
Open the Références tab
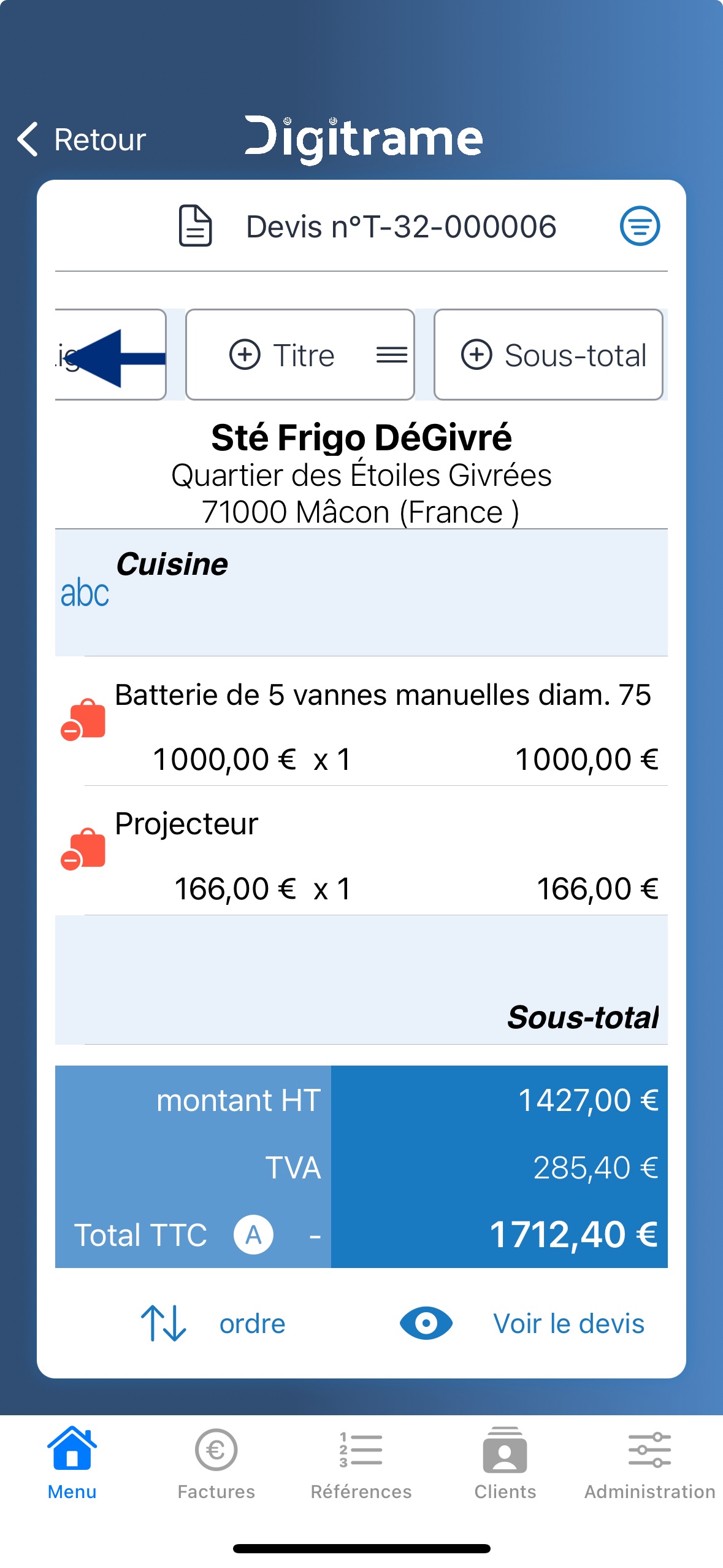click(x=361, y=1462)
